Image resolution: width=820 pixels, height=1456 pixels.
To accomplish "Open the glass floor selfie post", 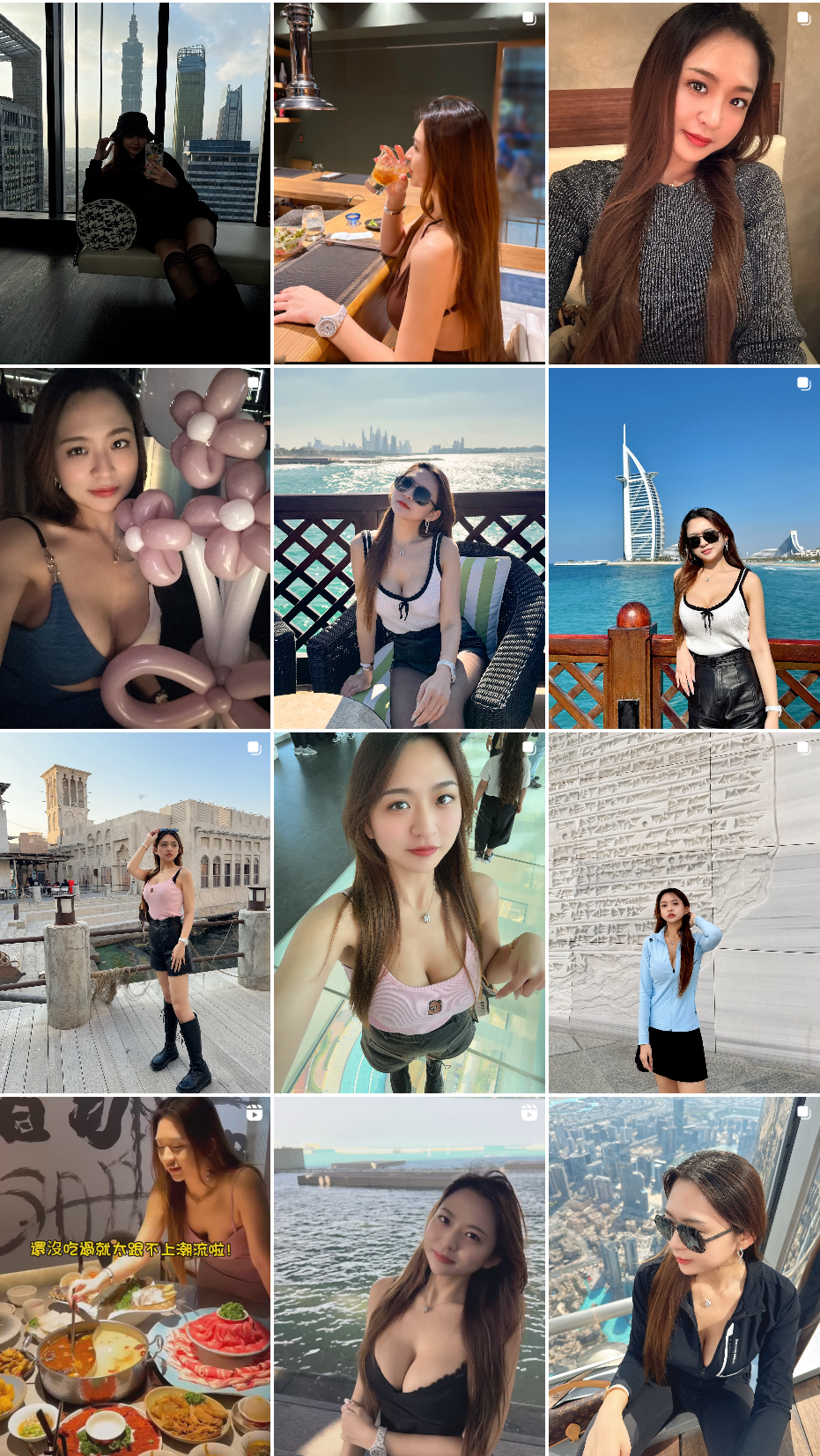I will 409,912.
